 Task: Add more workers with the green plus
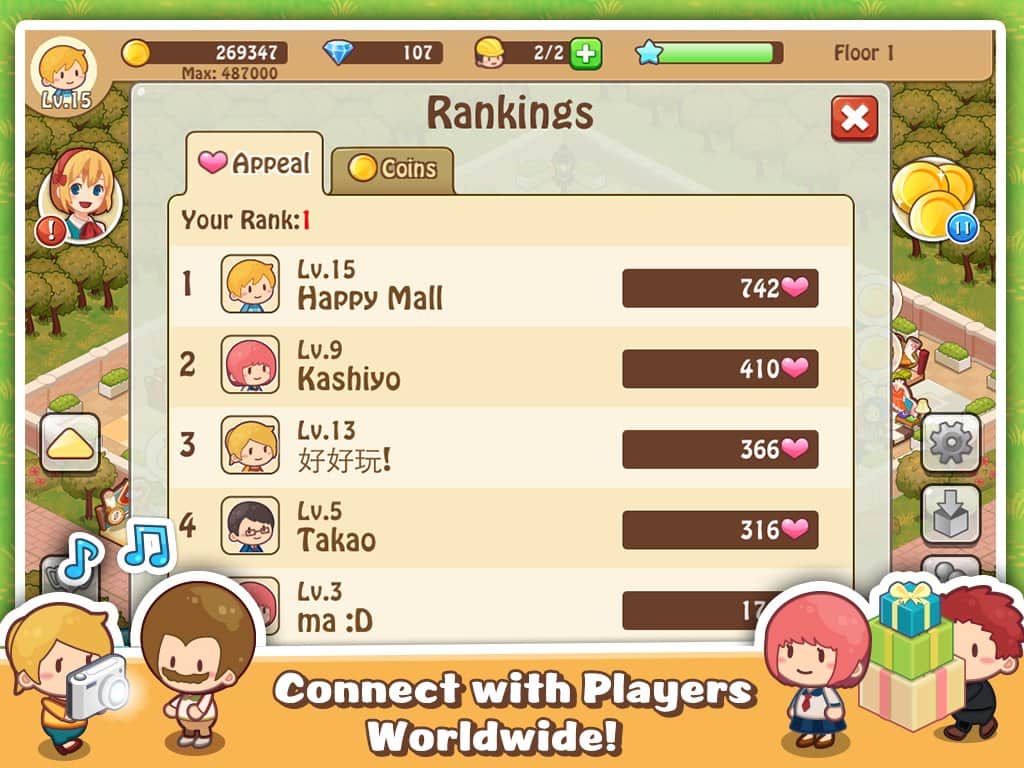[x=586, y=53]
